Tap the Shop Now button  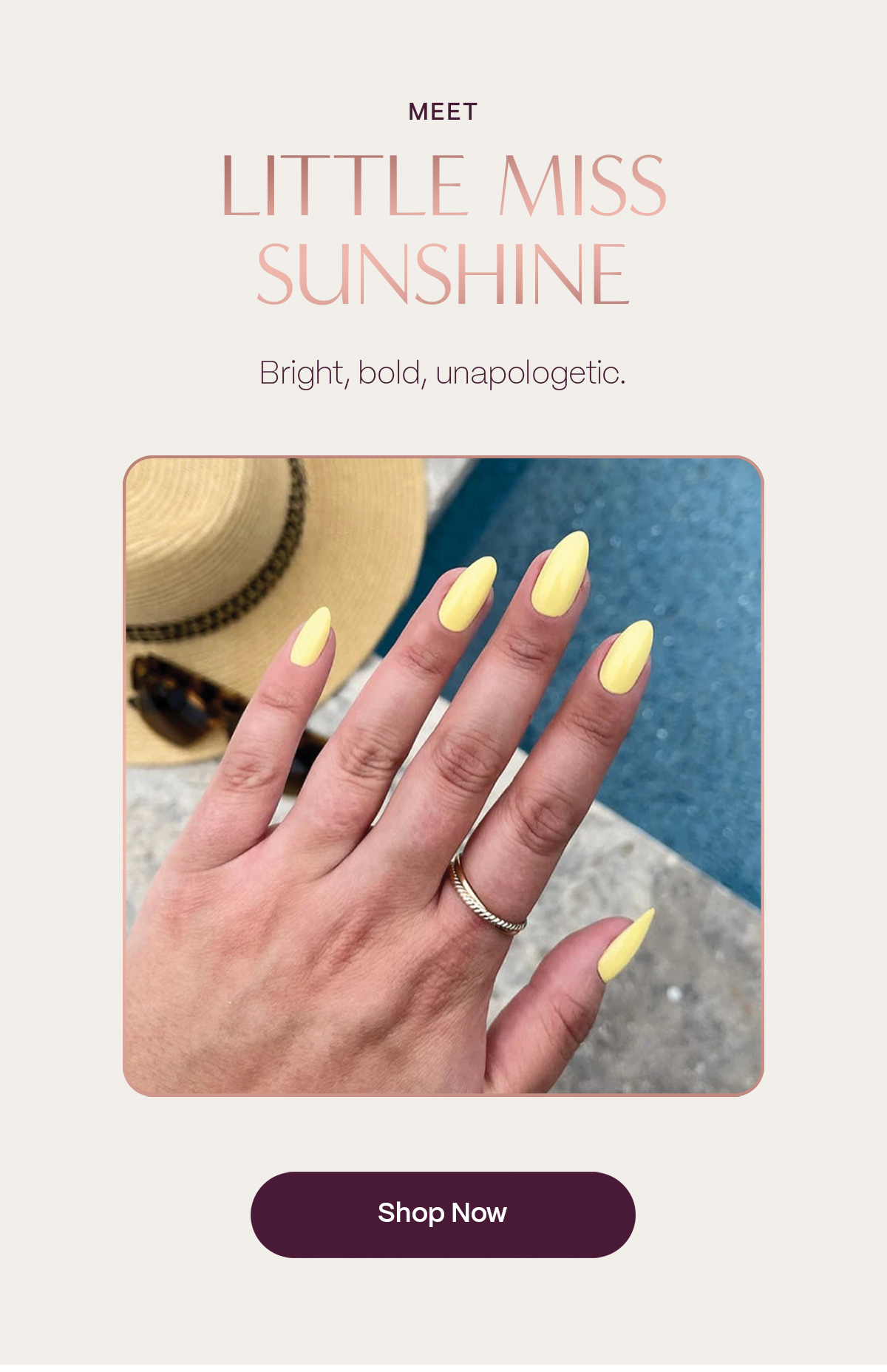443,1214
